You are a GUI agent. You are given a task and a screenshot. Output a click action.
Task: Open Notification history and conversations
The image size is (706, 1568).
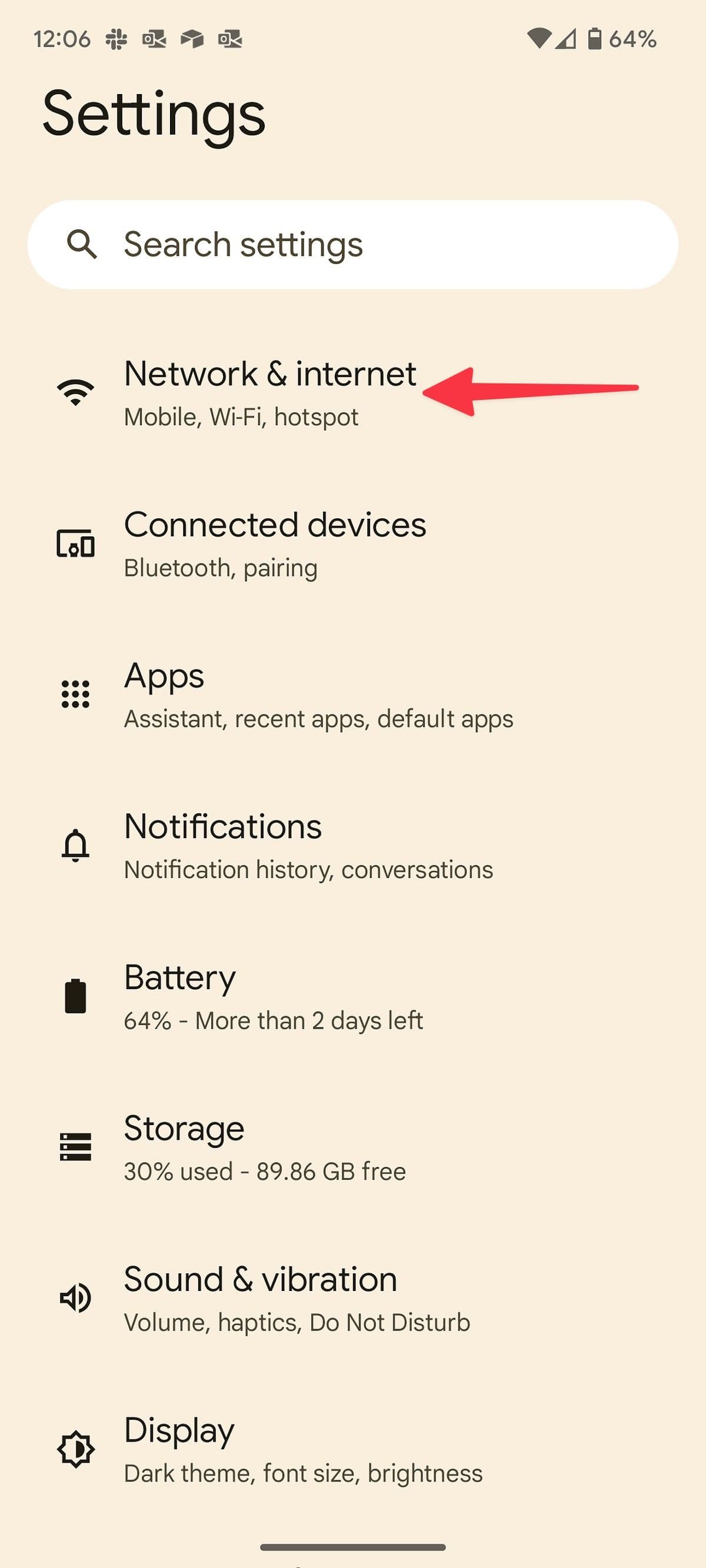(x=274, y=845)
